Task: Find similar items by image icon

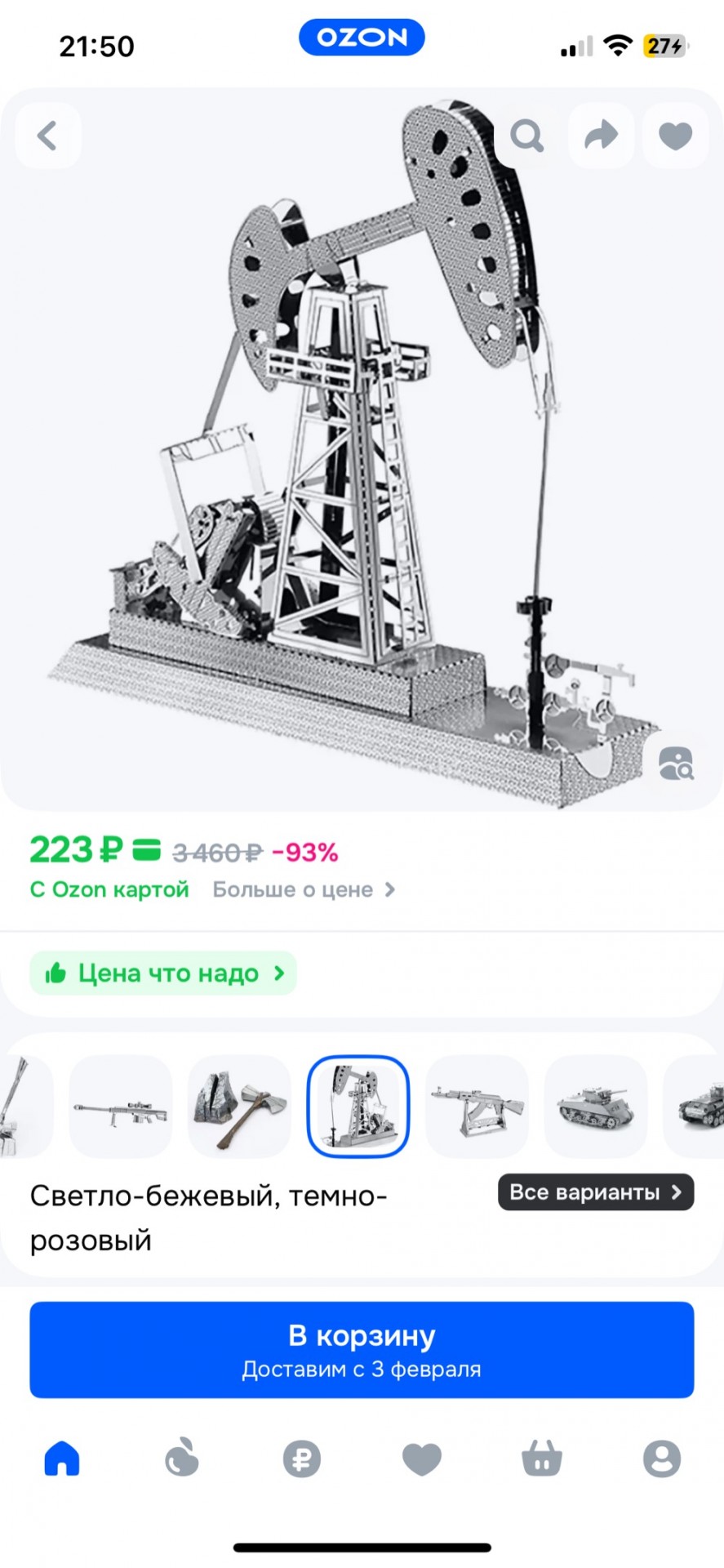Action: pos(676,764)
